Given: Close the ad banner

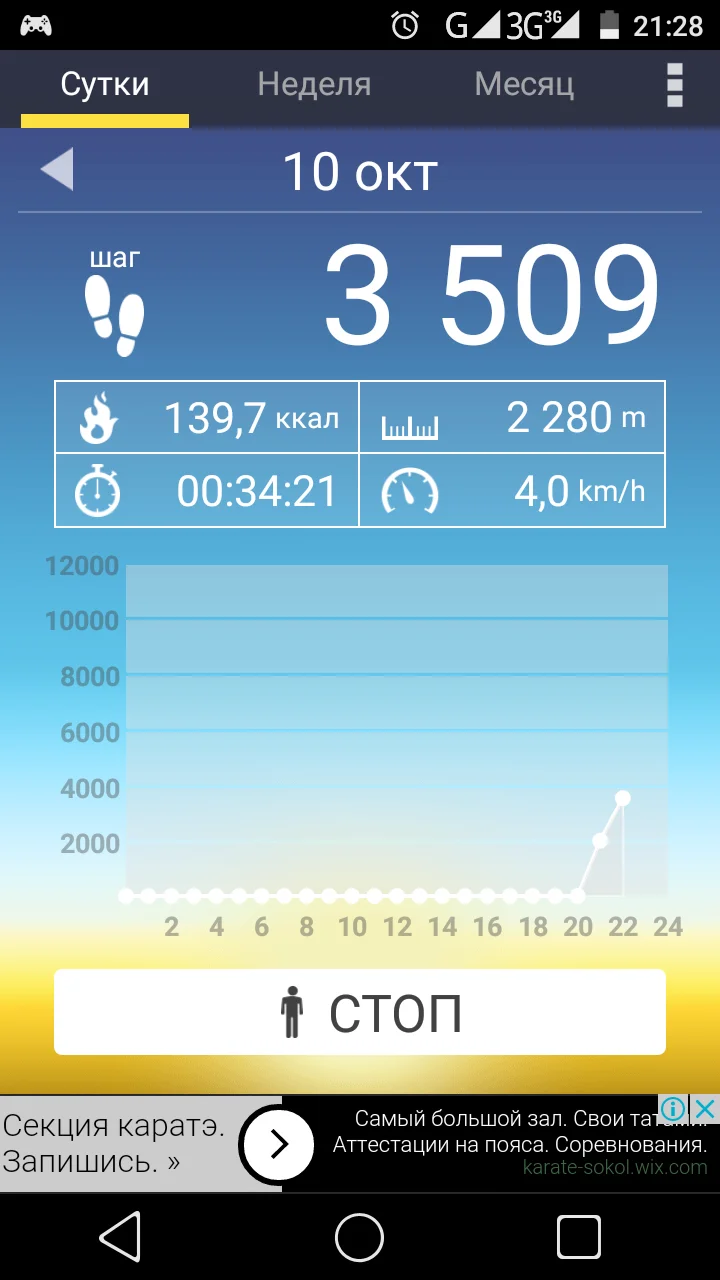Looking at the screenshot, I should click(706, 1108).
